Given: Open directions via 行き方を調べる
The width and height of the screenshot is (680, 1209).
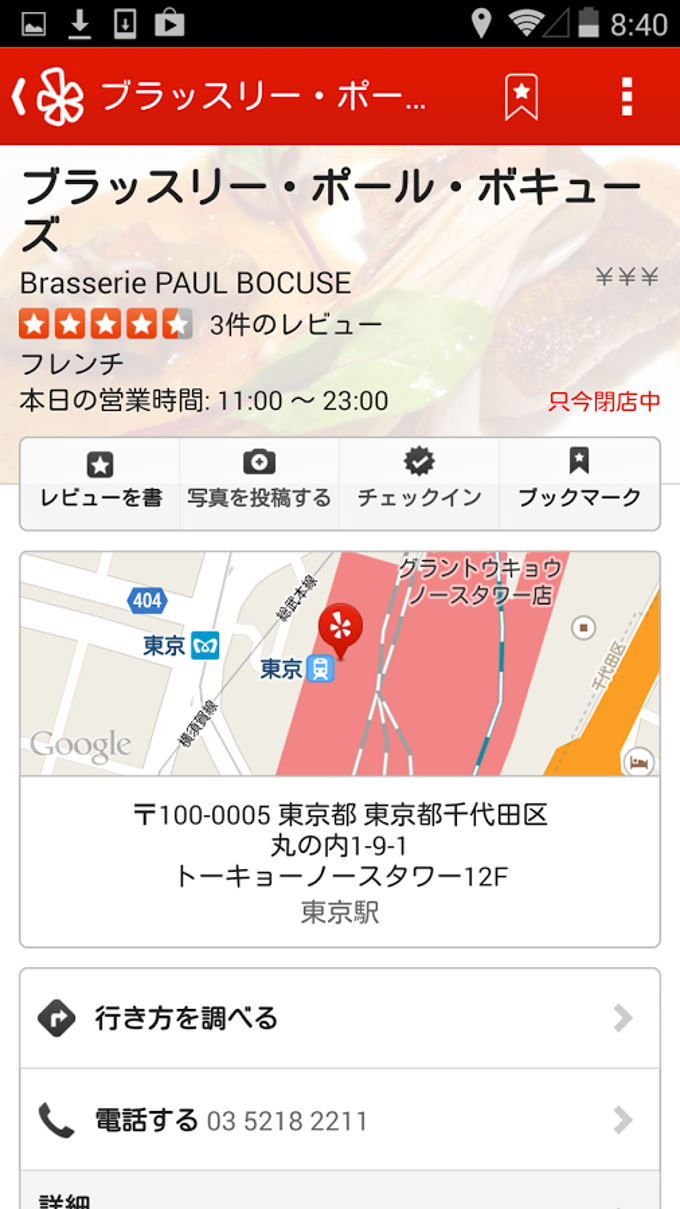Looking at the screenshot, I should click(x=340, y=1018).
